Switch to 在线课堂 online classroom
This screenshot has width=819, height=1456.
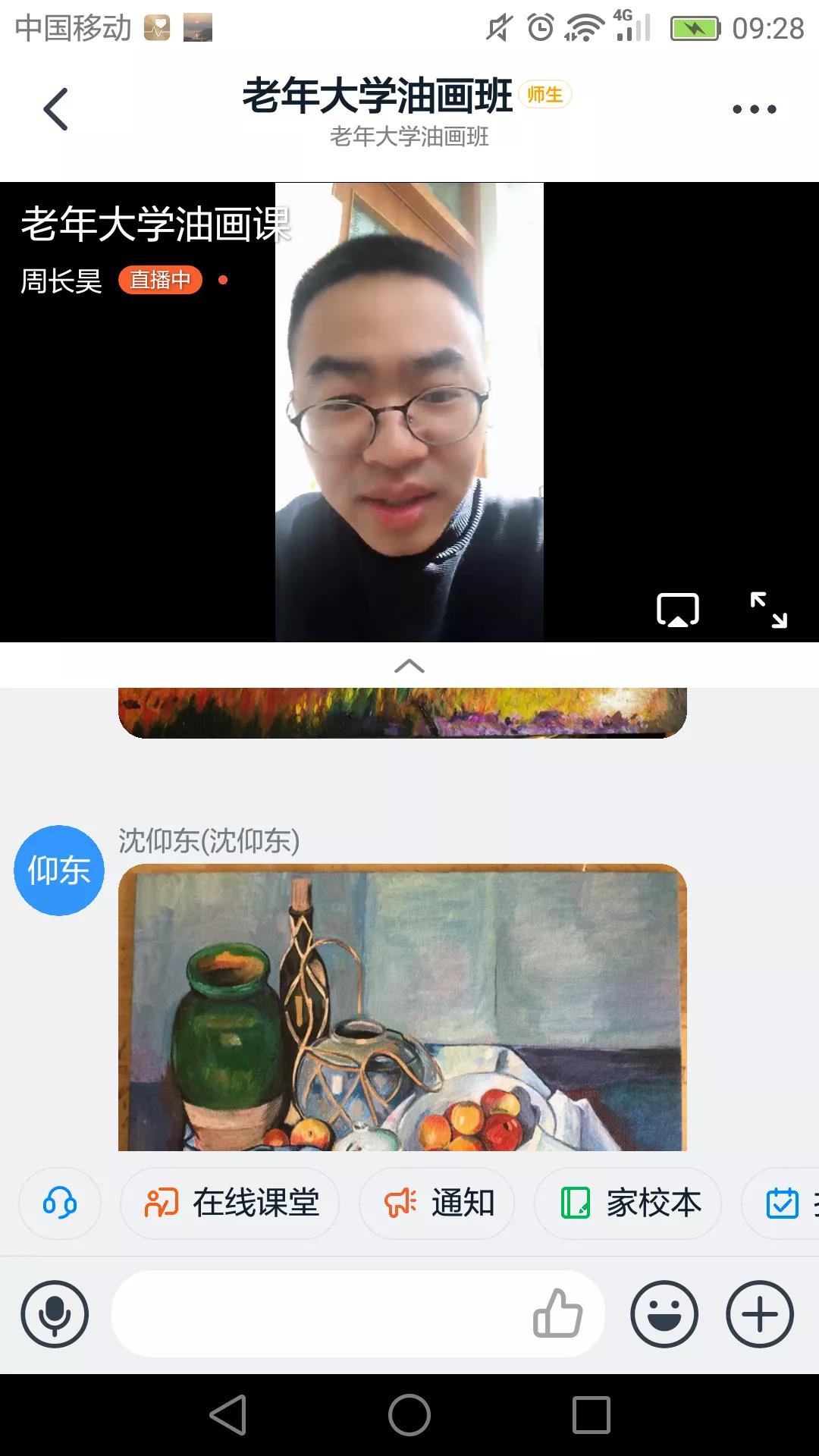point(230,1203)
